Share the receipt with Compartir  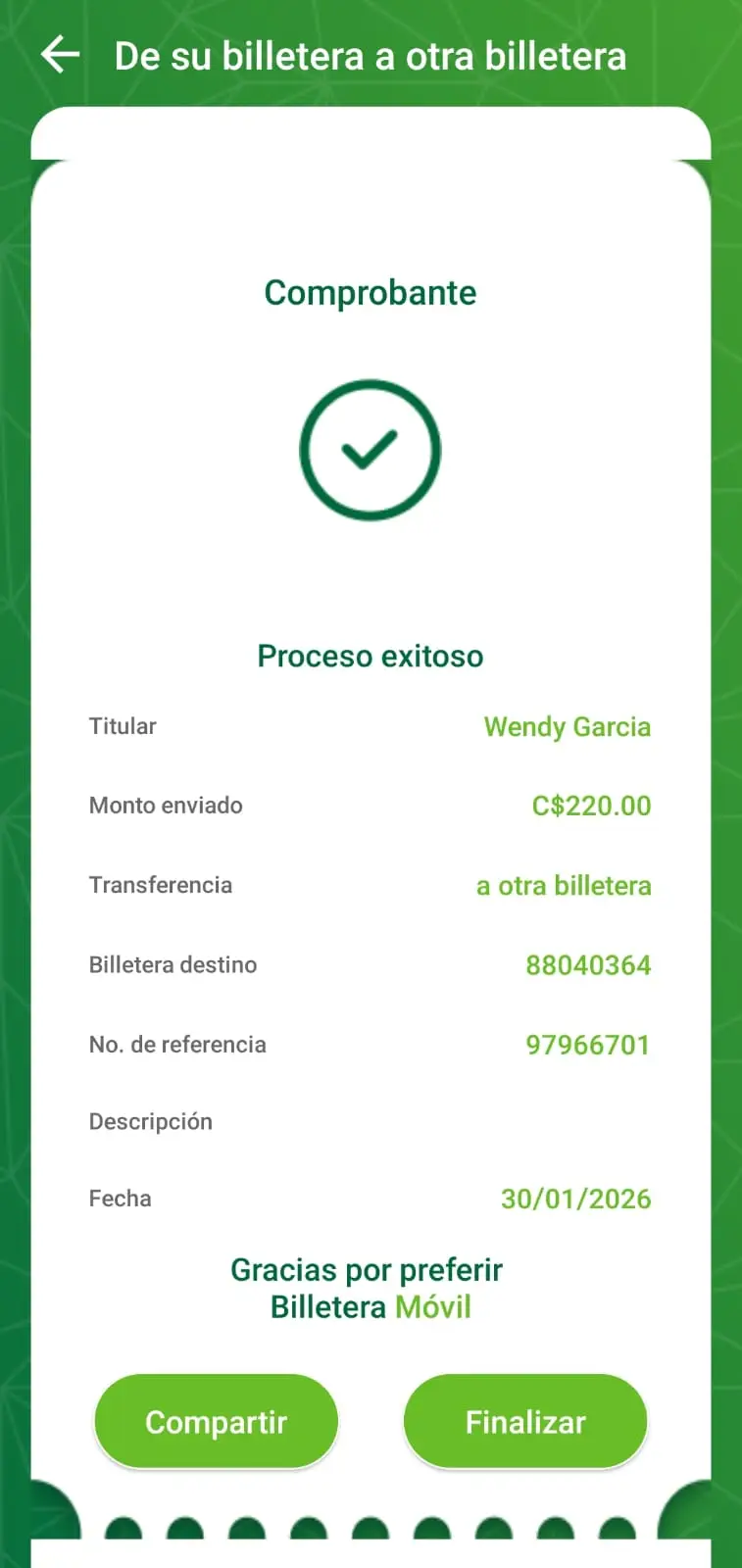[x=216, y=1421]
